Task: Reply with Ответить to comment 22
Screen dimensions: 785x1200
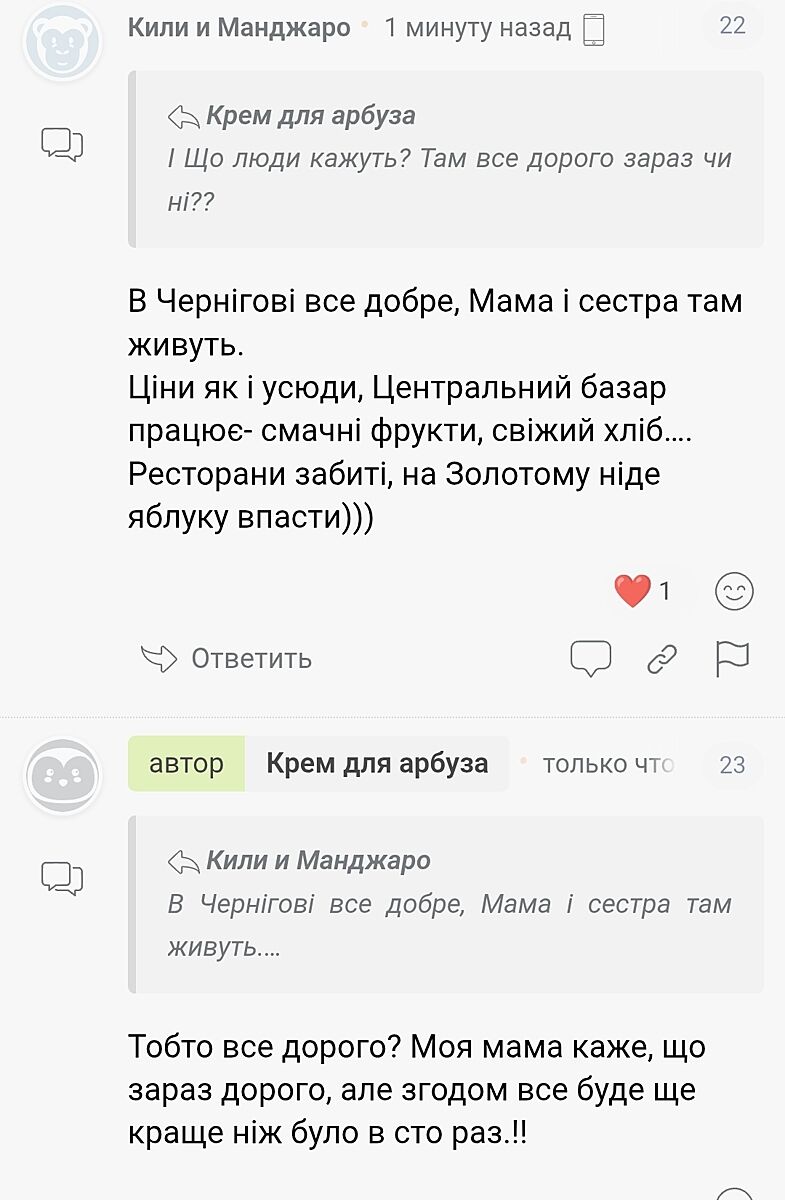Action: coord(227,659)
